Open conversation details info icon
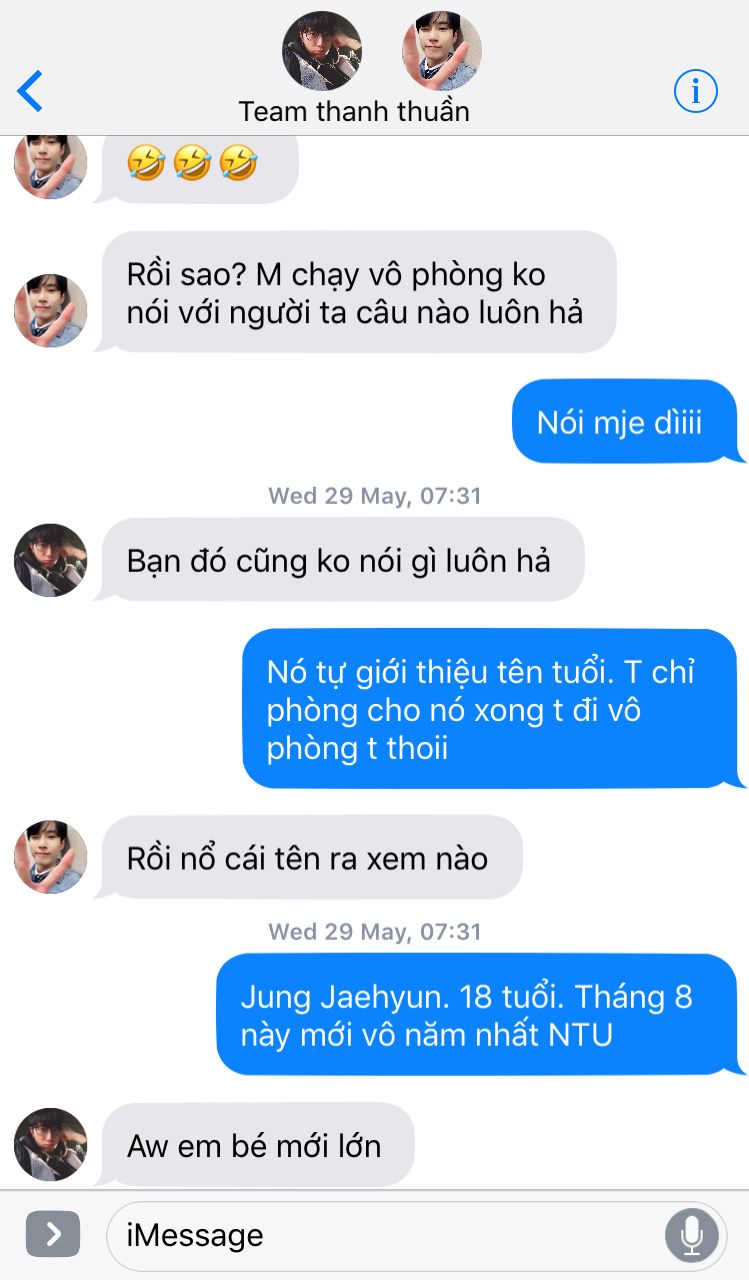 pos(695,92)
